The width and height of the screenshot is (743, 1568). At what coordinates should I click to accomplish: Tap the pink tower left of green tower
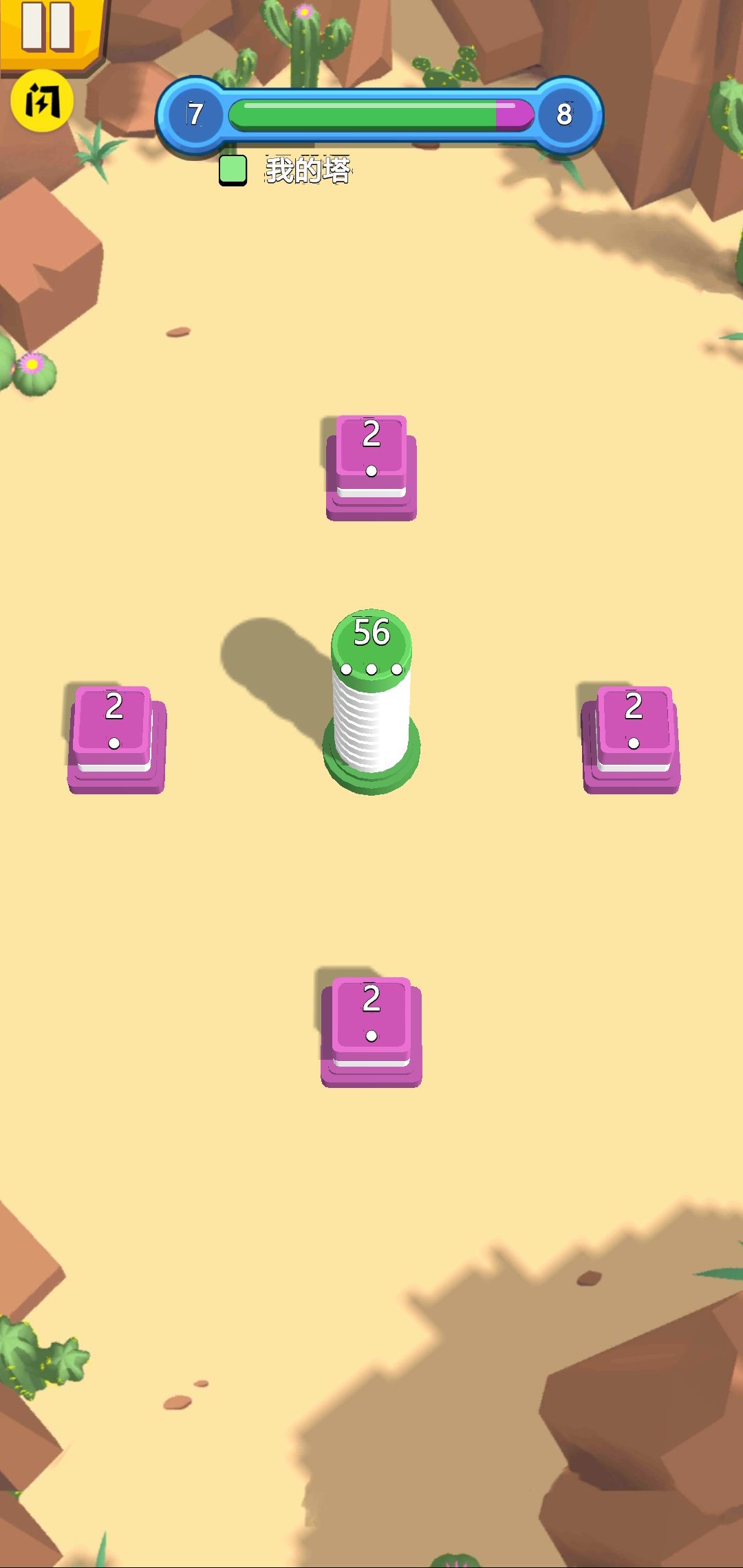coord(116,740)
